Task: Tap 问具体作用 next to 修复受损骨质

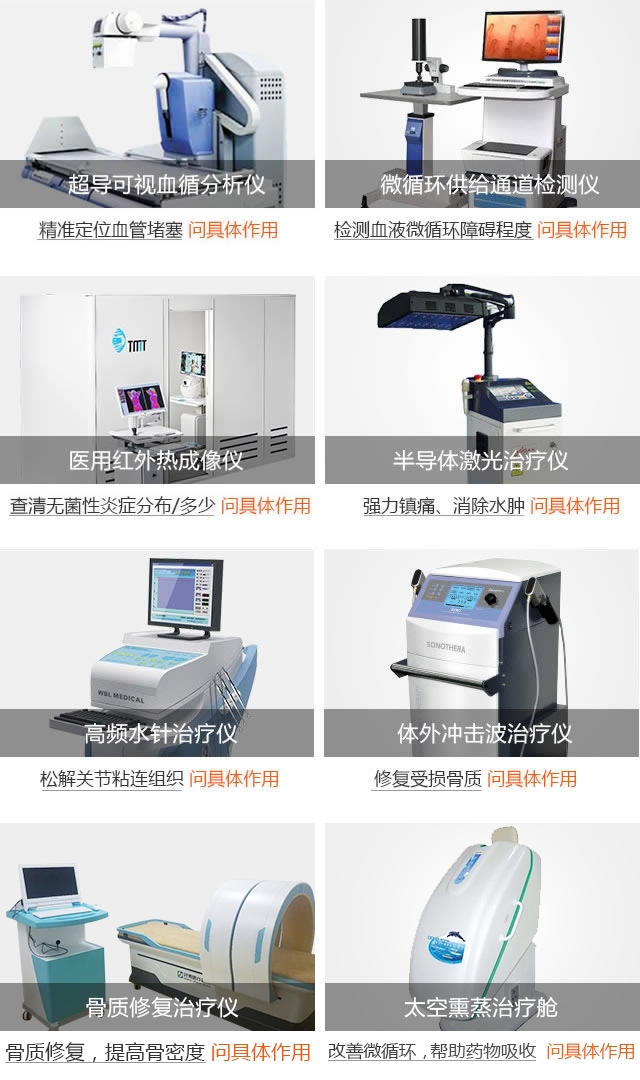Action: (532, 779)
